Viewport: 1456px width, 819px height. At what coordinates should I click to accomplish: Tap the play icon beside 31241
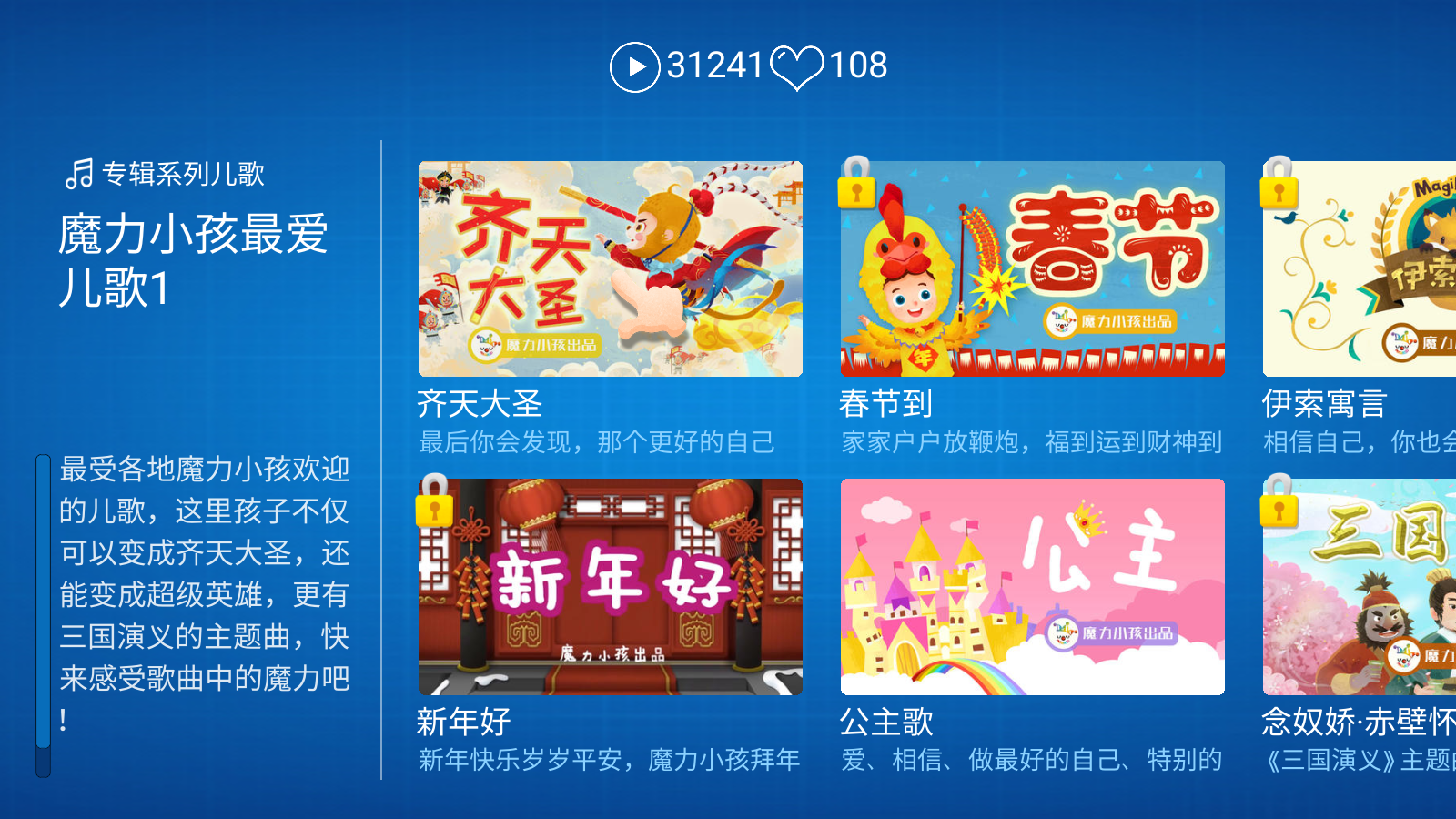click(634, 66)
